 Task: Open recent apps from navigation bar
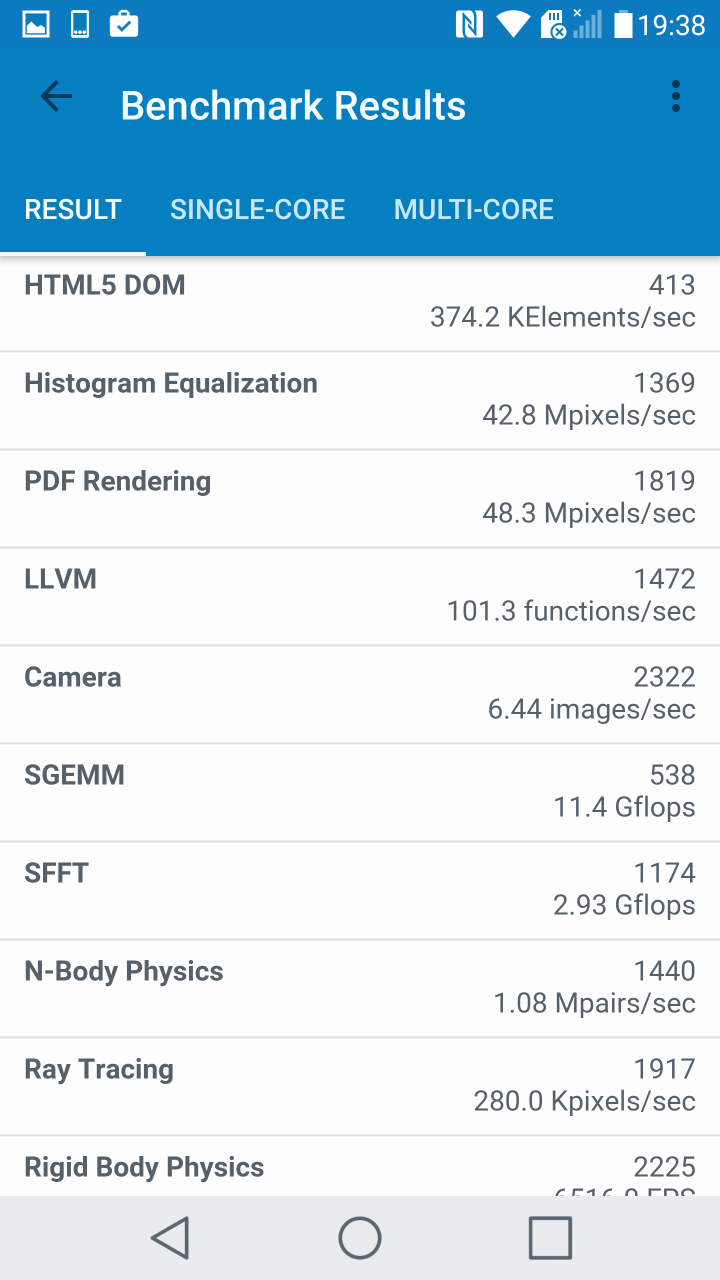coord(550,1238)
